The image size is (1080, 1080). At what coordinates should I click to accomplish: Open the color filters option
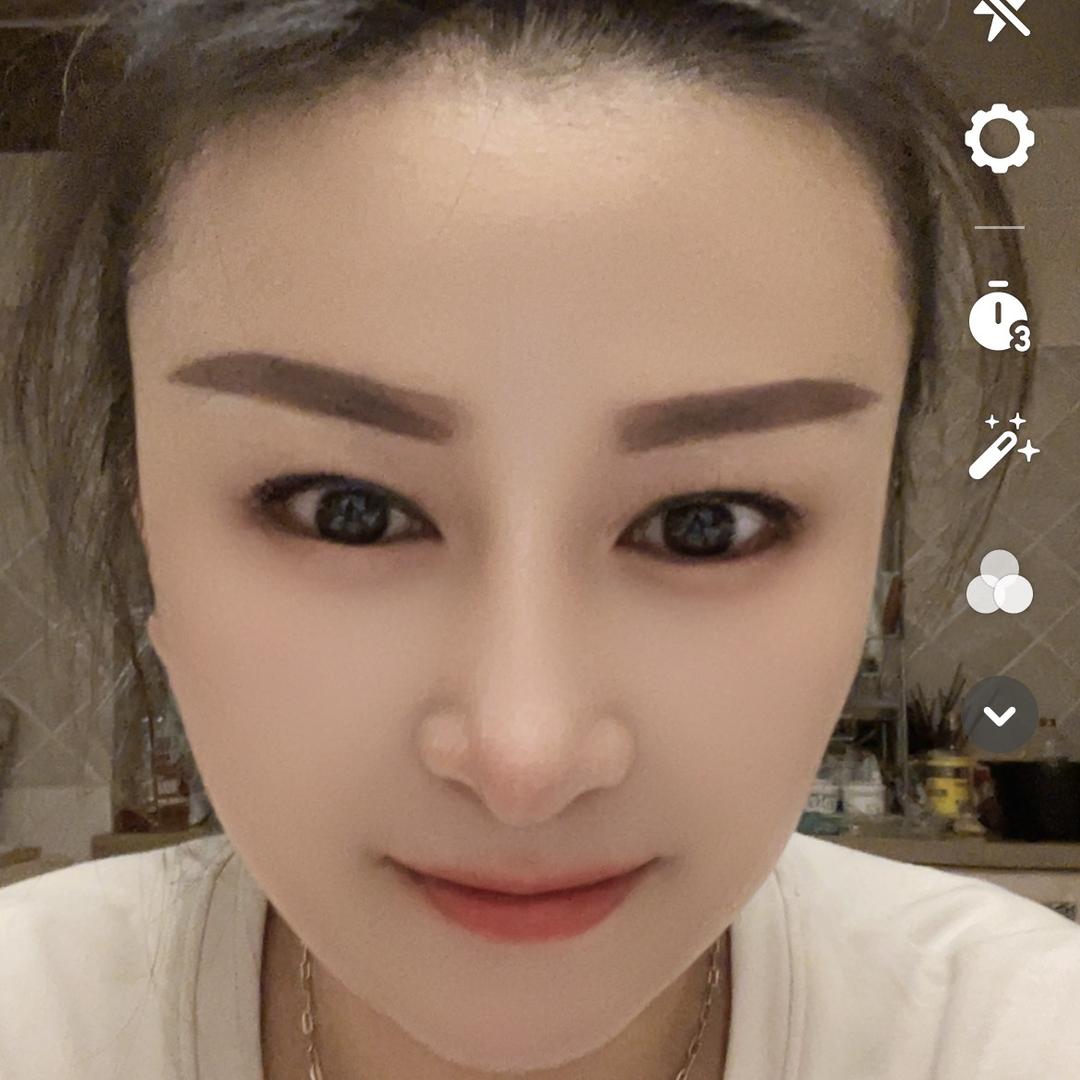(999, 582)
